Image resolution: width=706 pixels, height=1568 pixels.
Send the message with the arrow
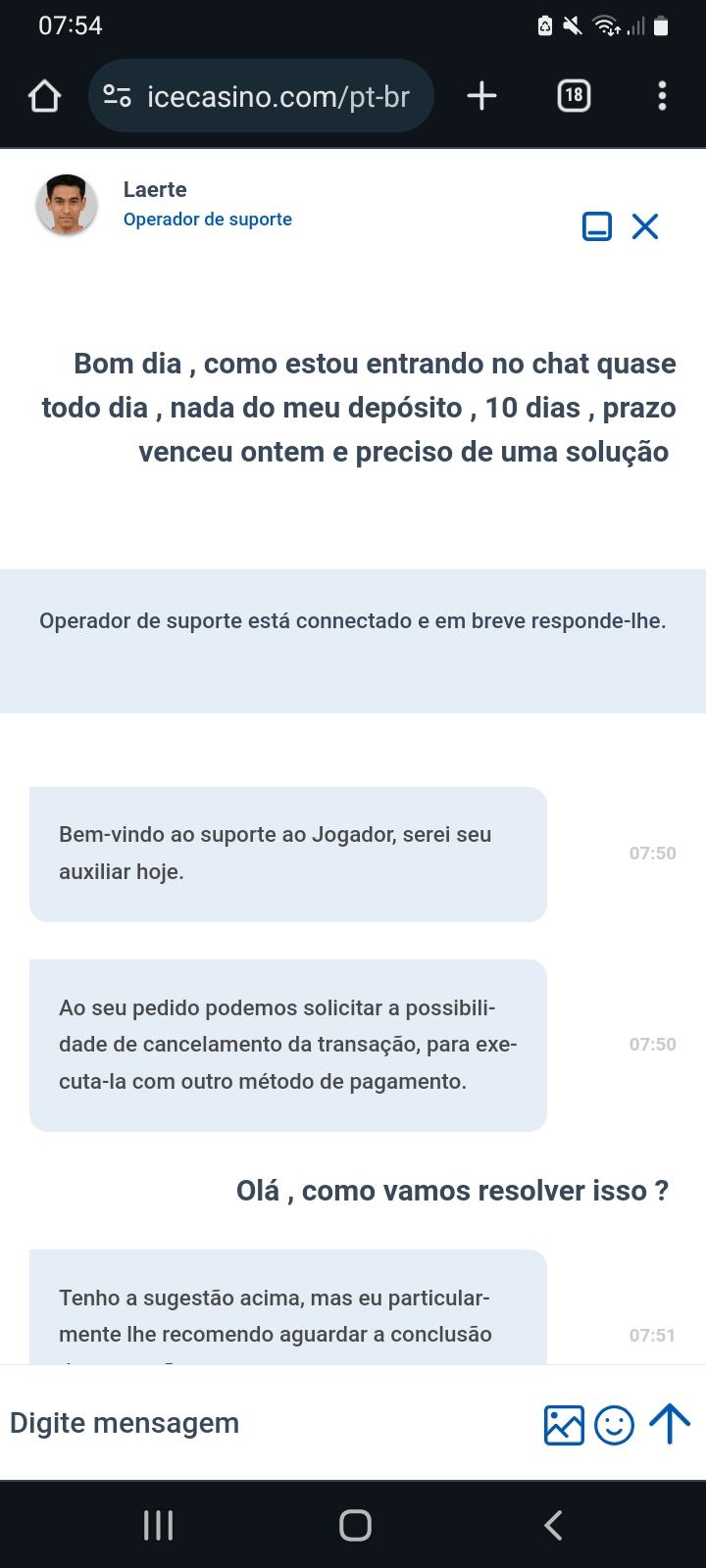point(670,1424)
